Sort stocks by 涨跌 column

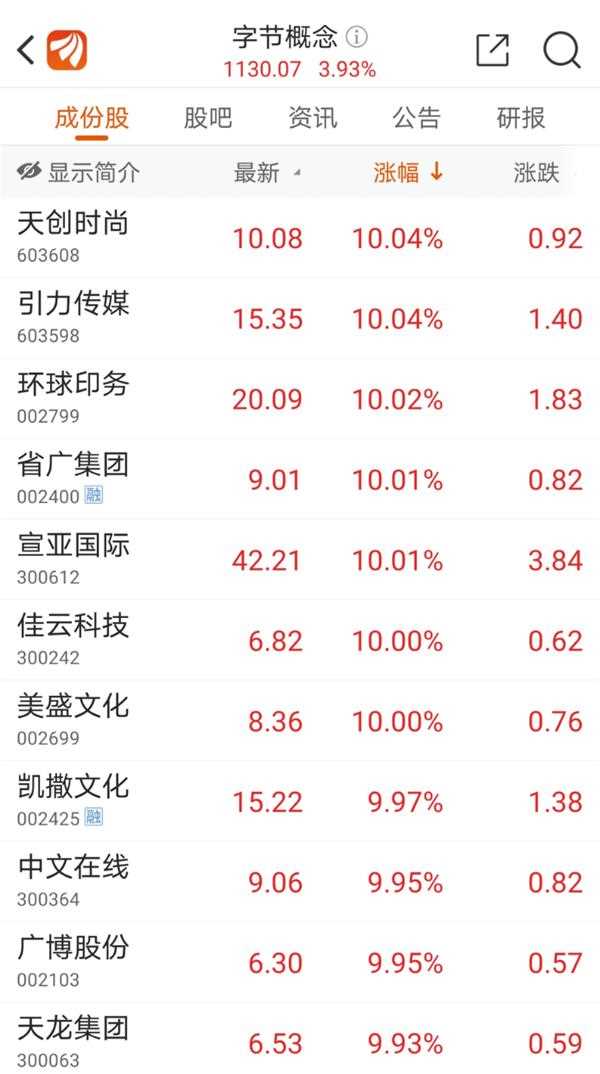point(536,173)
